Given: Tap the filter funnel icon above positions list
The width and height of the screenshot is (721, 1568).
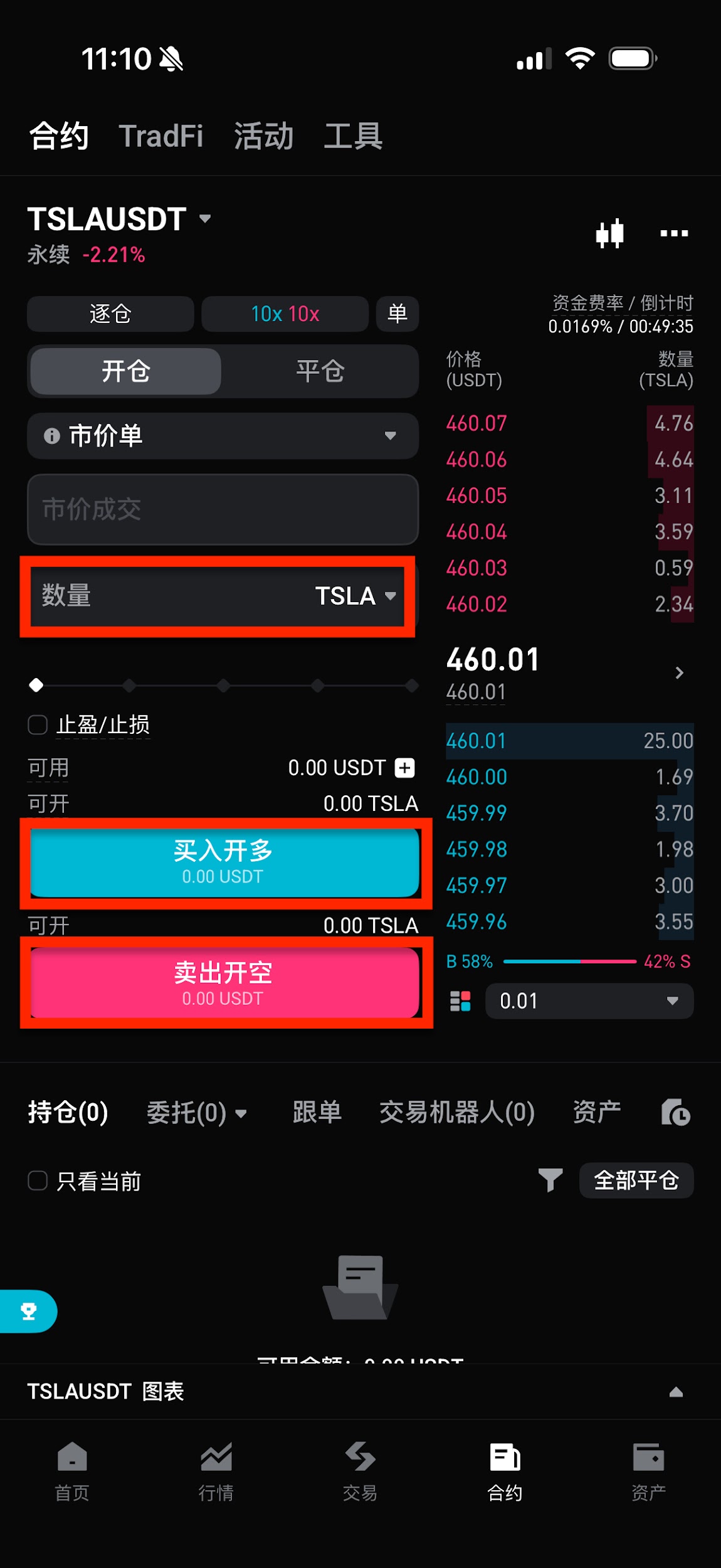Looking at the screenshot, I should tap(549, 1180).
